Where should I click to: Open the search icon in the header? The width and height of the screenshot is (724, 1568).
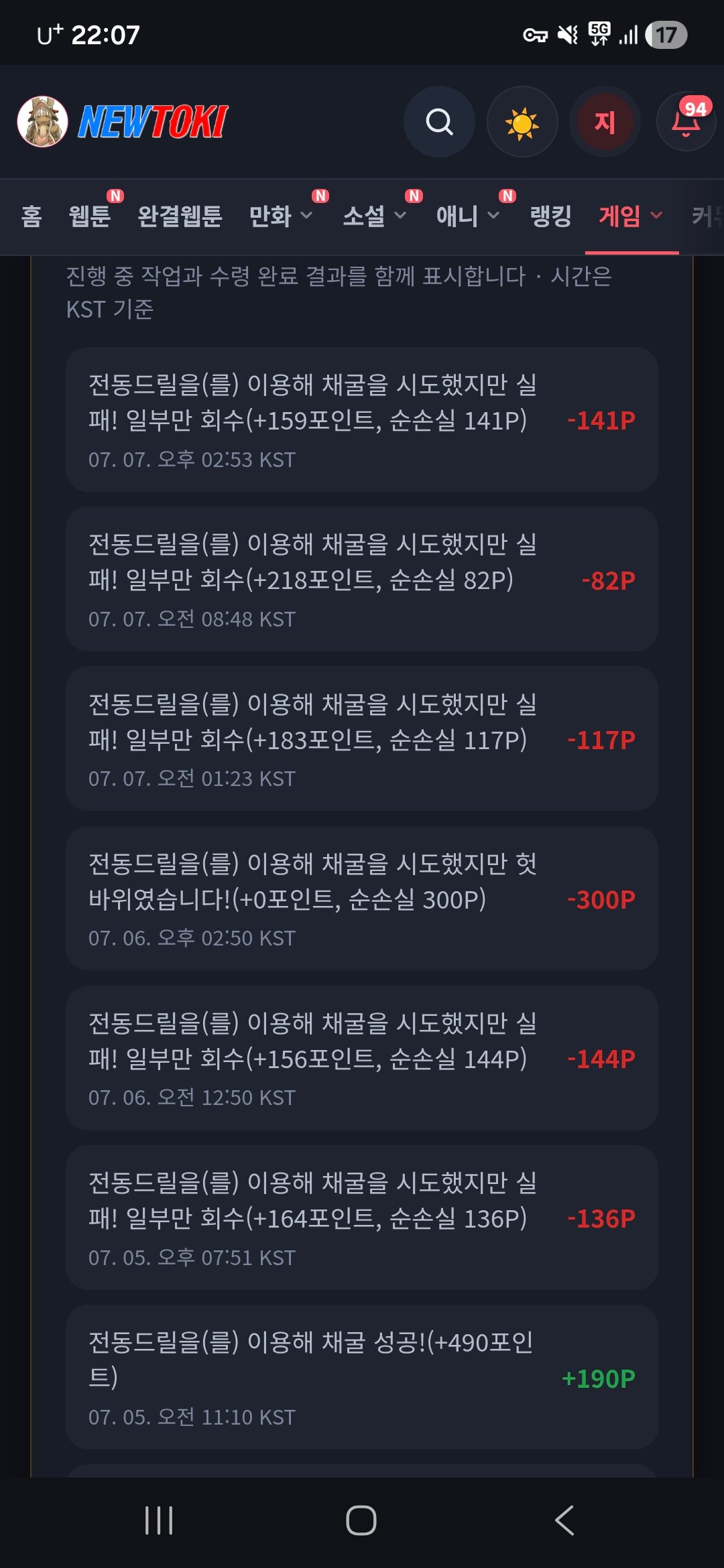tap(439, 122)
